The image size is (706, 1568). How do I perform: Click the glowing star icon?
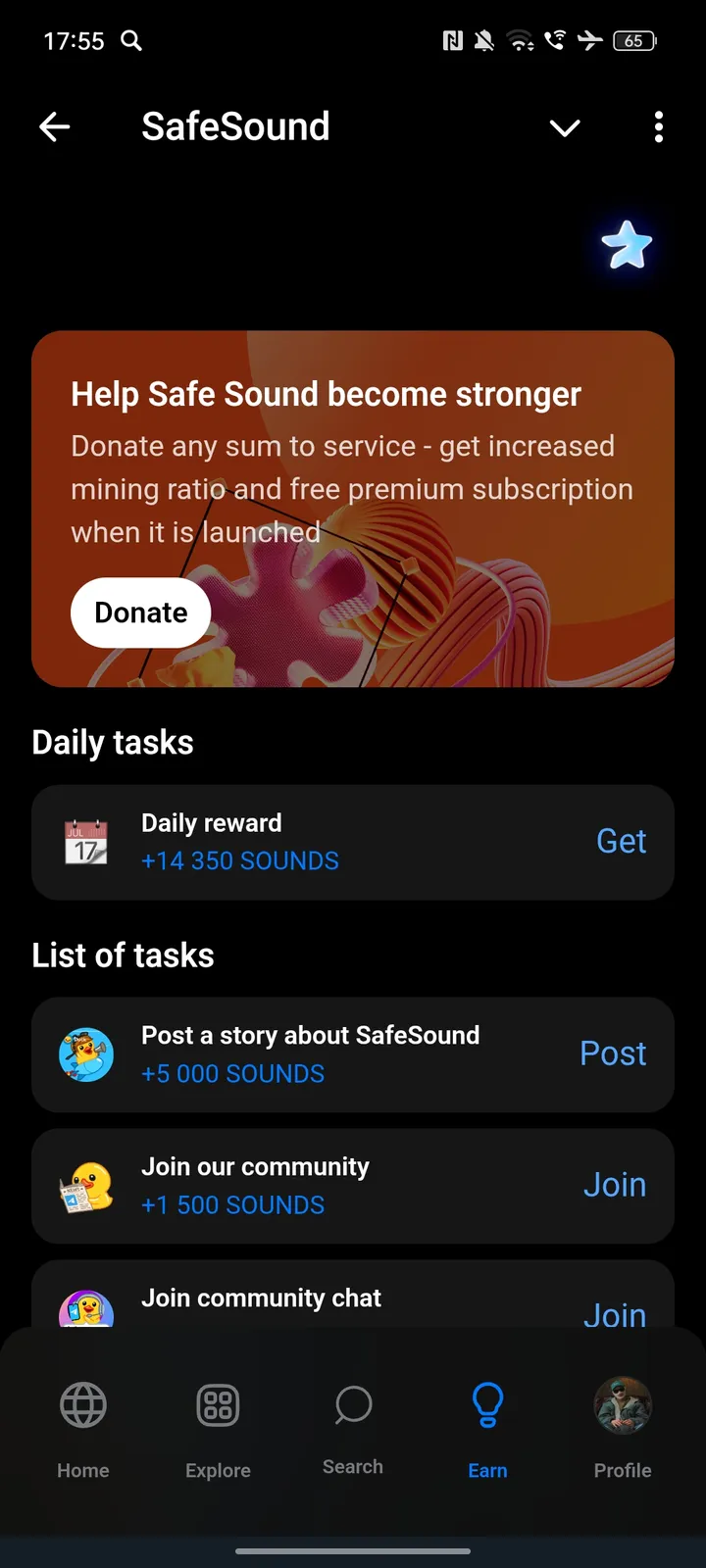tap(626, 245)
